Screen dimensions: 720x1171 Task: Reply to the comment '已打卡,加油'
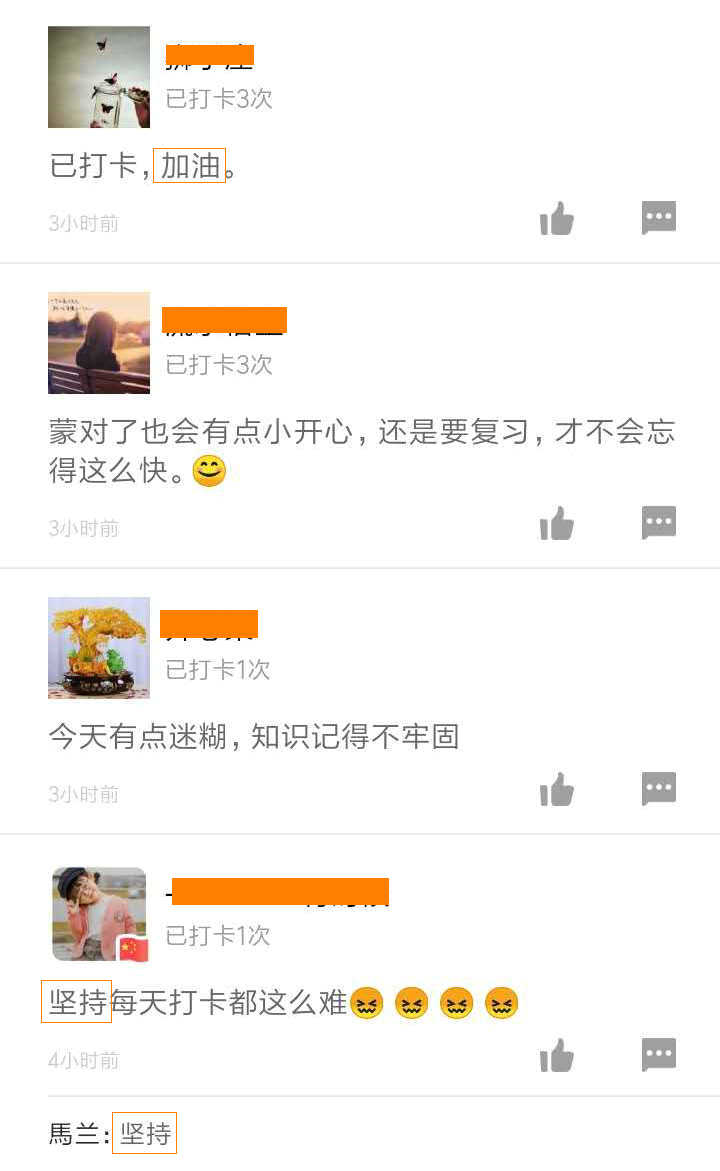(x=659, y=218)
